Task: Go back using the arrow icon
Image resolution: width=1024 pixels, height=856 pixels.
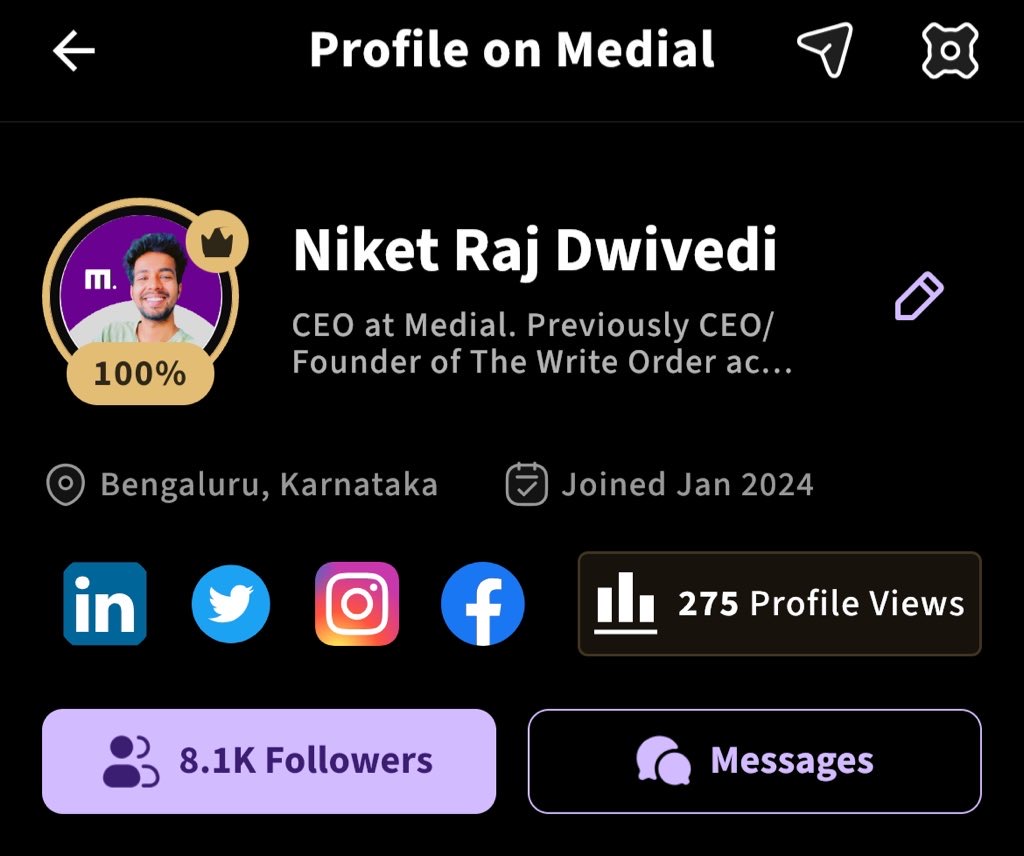Action: (x=74, y=51)
